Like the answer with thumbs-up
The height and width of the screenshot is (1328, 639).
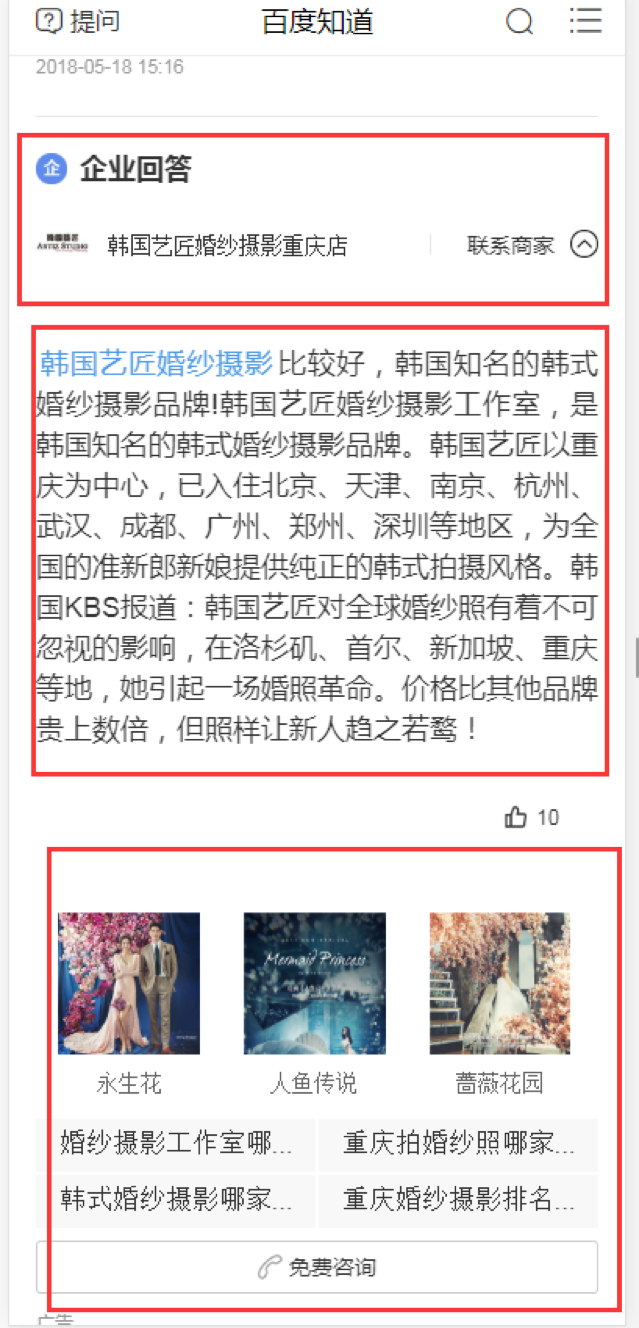pos(517,818)
